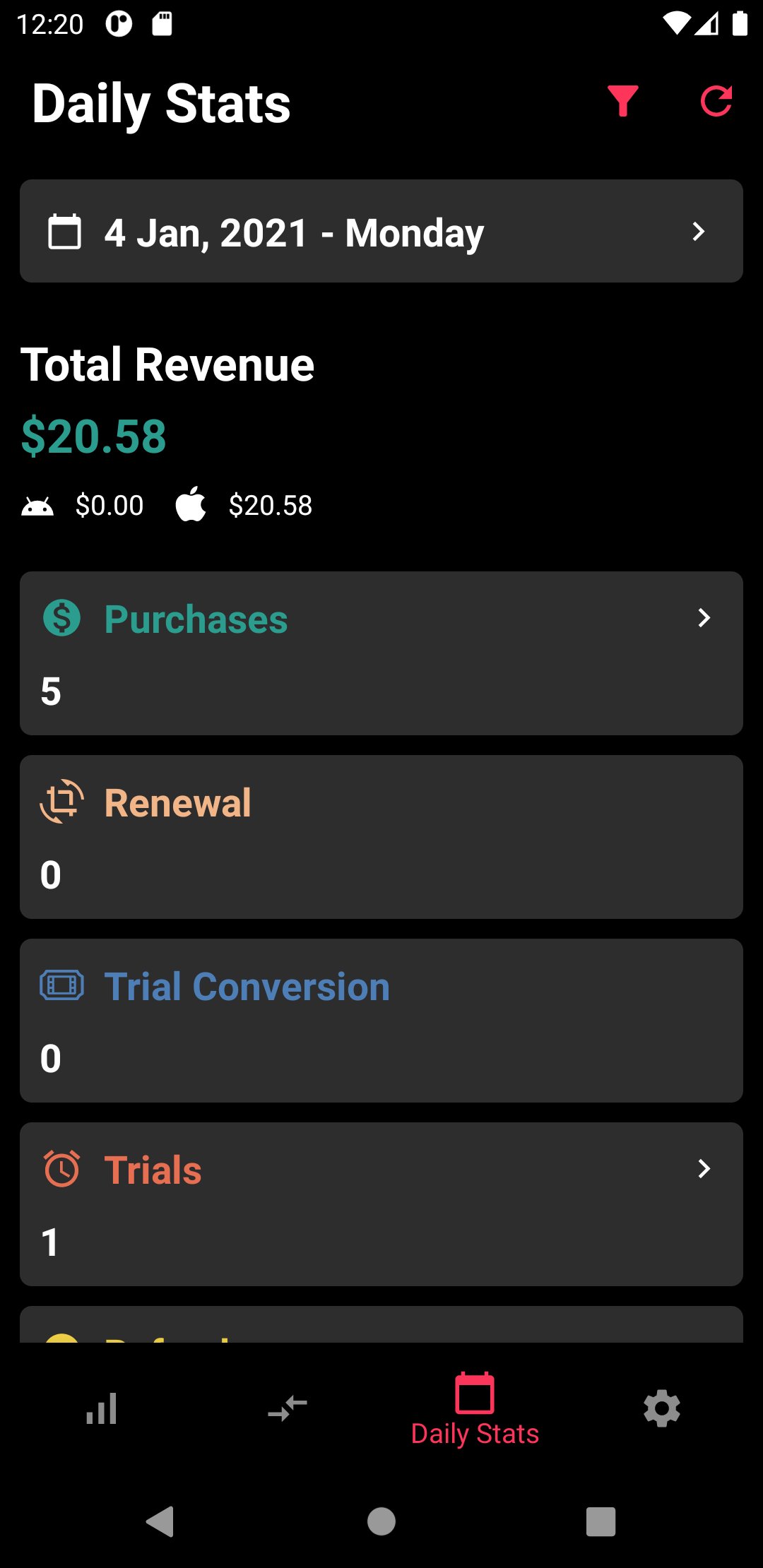Click the dollar sign Purchases icon
763x1568 pixels.
point(61,618)
